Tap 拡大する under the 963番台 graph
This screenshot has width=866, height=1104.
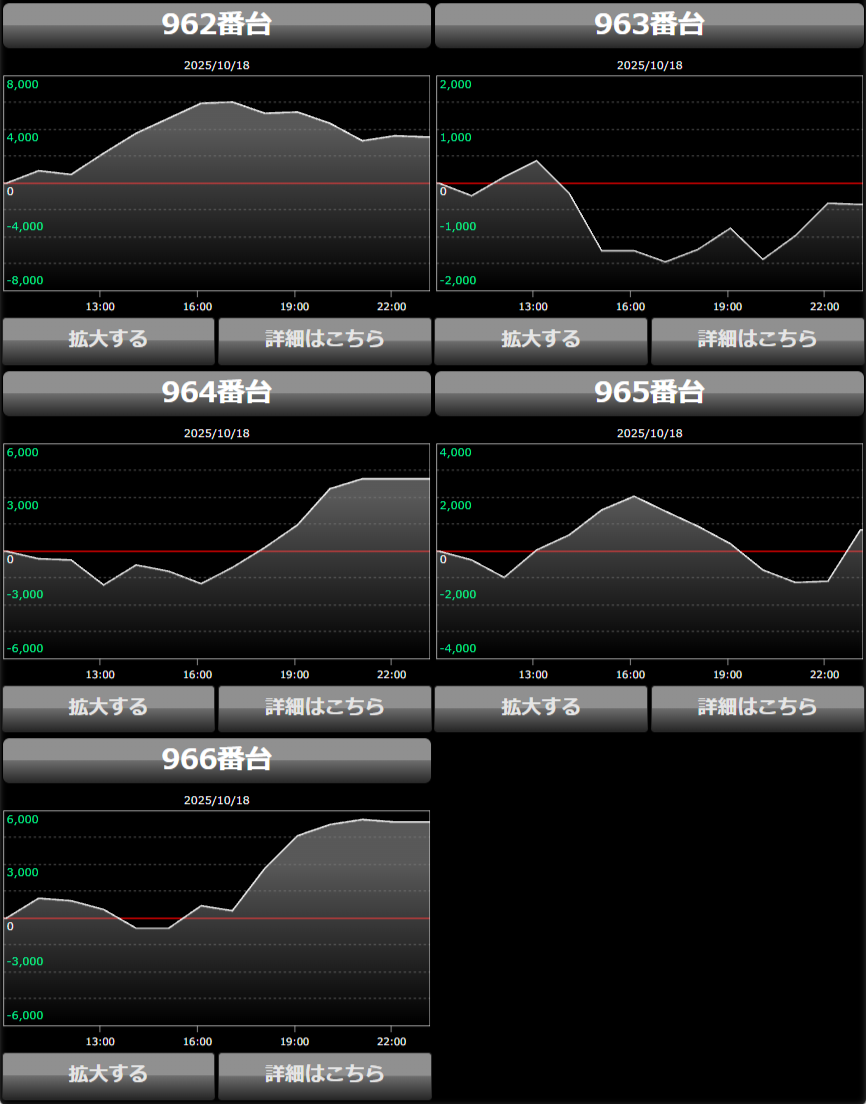click(x=541, y=340)
